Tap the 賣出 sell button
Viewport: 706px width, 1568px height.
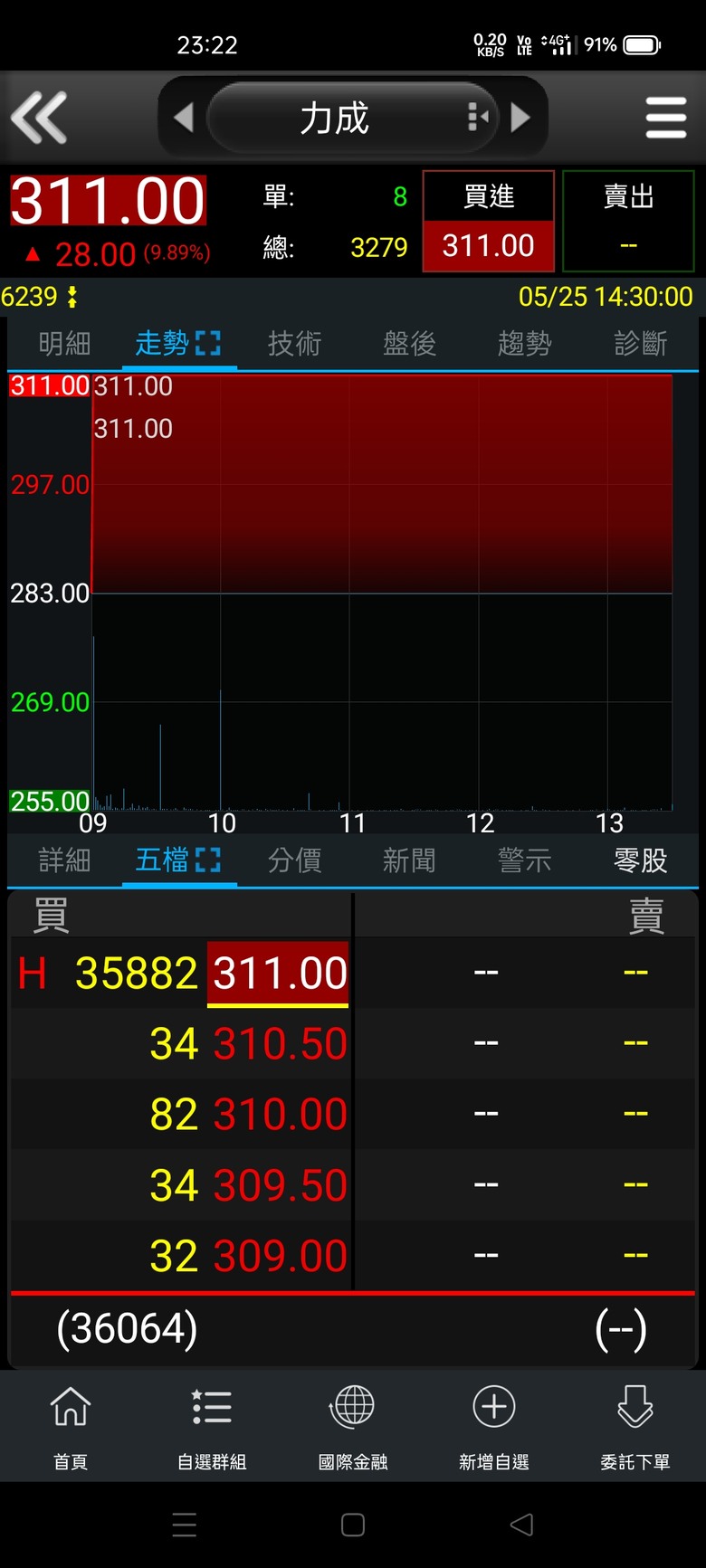(x=628, y=221)
